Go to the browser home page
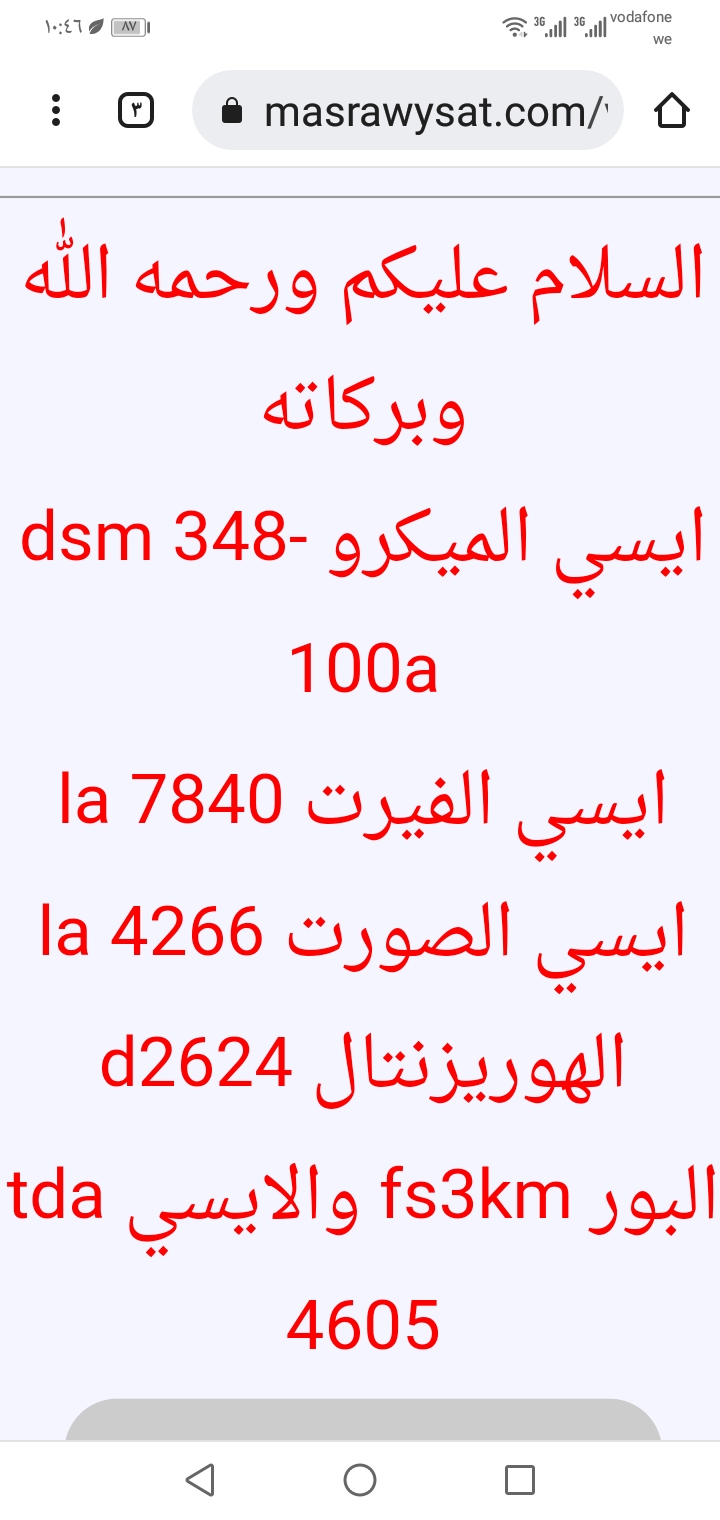 click(672, 111)
